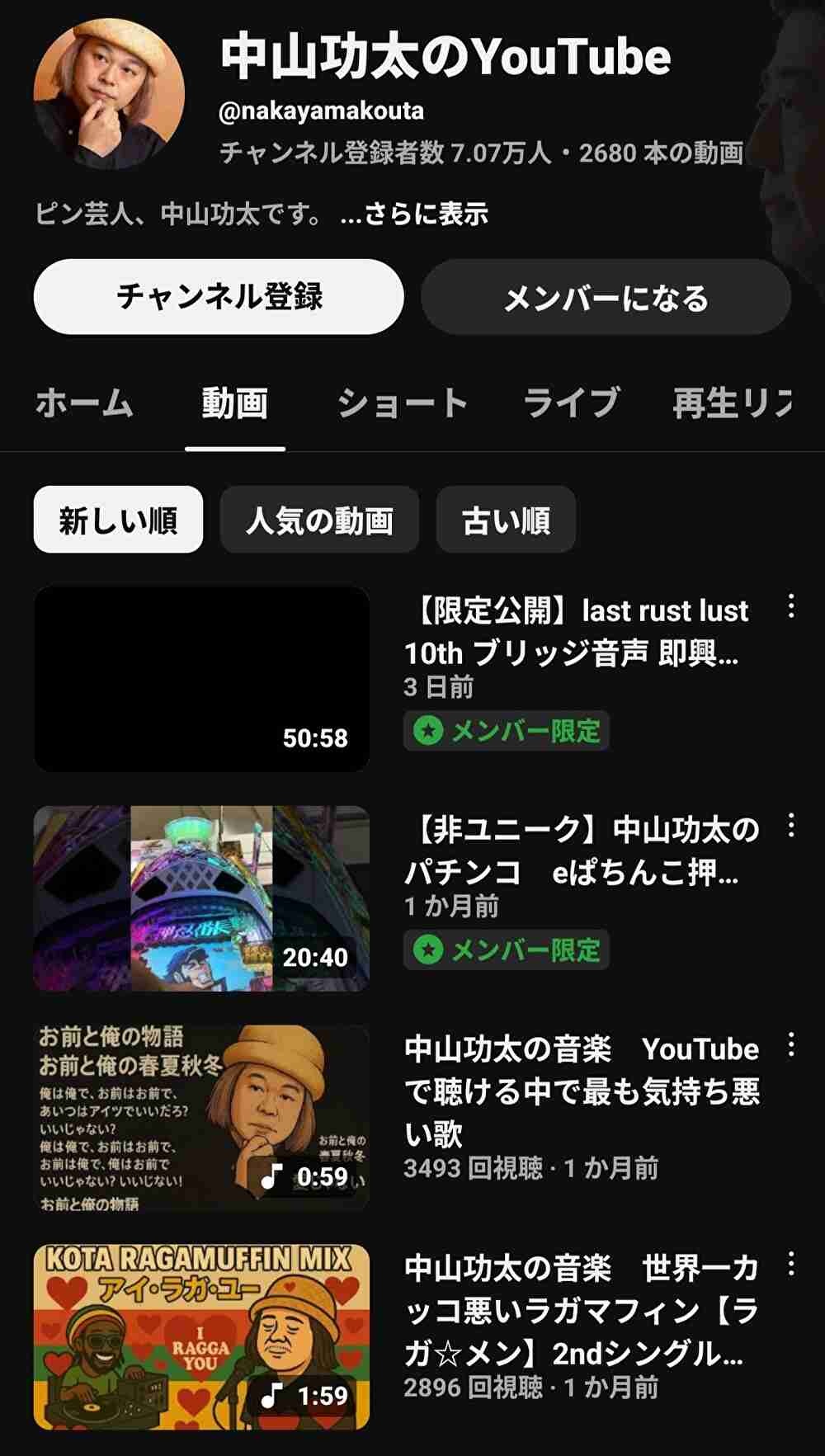Switch to the ライブ tab
This screenshot has width=825, height=1456.
coord(571,403)
